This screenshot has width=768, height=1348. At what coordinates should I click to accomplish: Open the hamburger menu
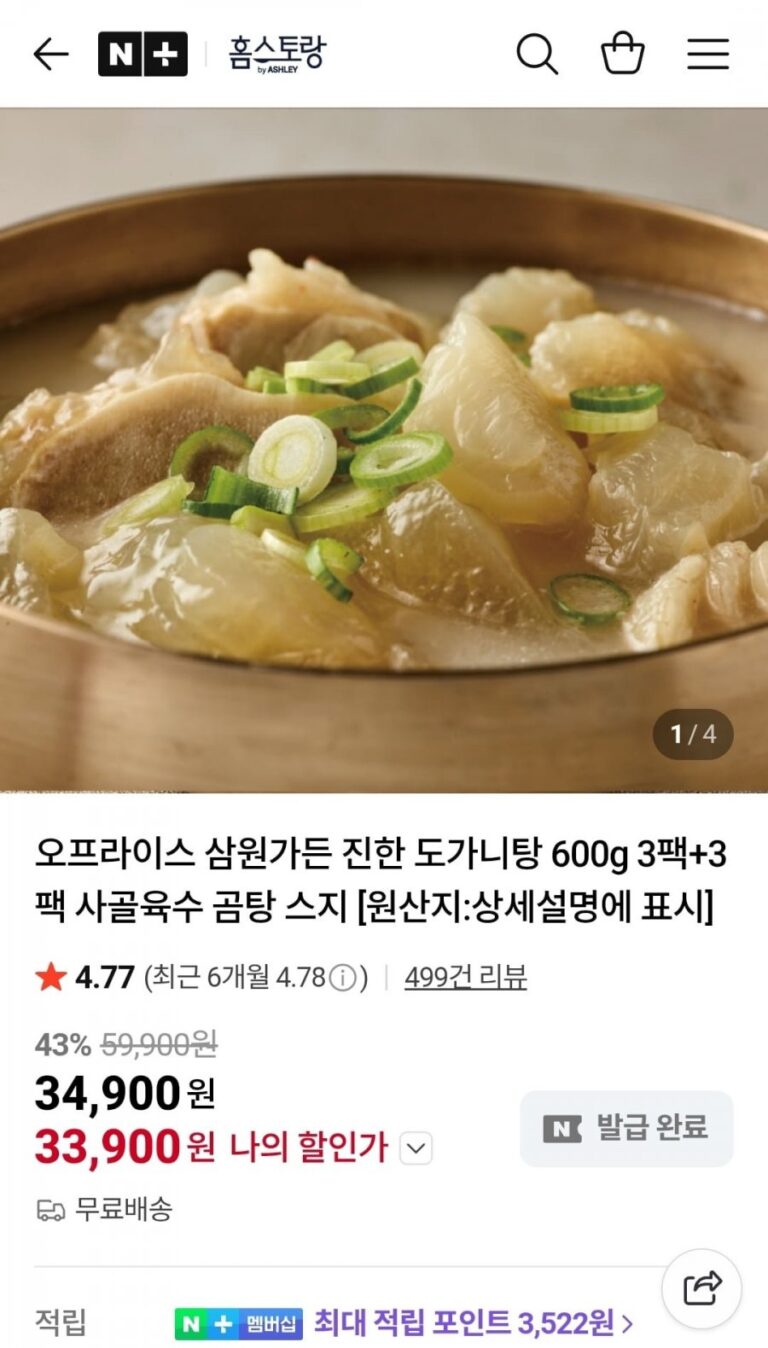(x=708, y=54)
